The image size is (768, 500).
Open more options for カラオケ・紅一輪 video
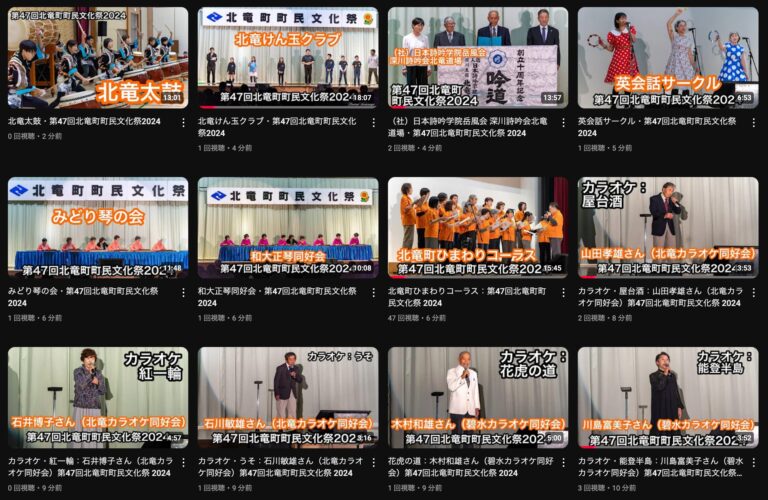click(x=182, y=463)
